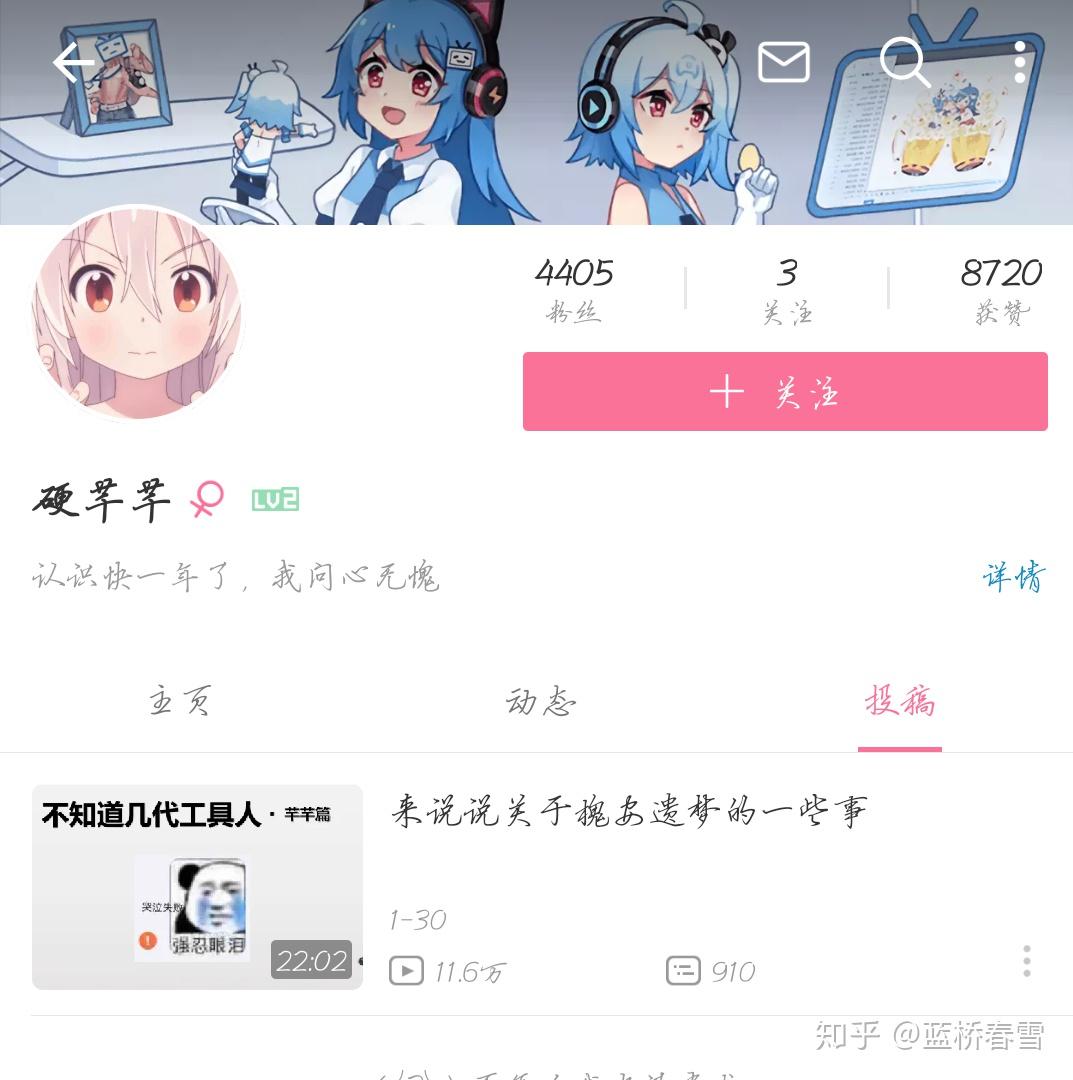This screenshot has height=1080, width=1073.
Task: Follow the user with the 关注 button
Action: click(785, 391)
